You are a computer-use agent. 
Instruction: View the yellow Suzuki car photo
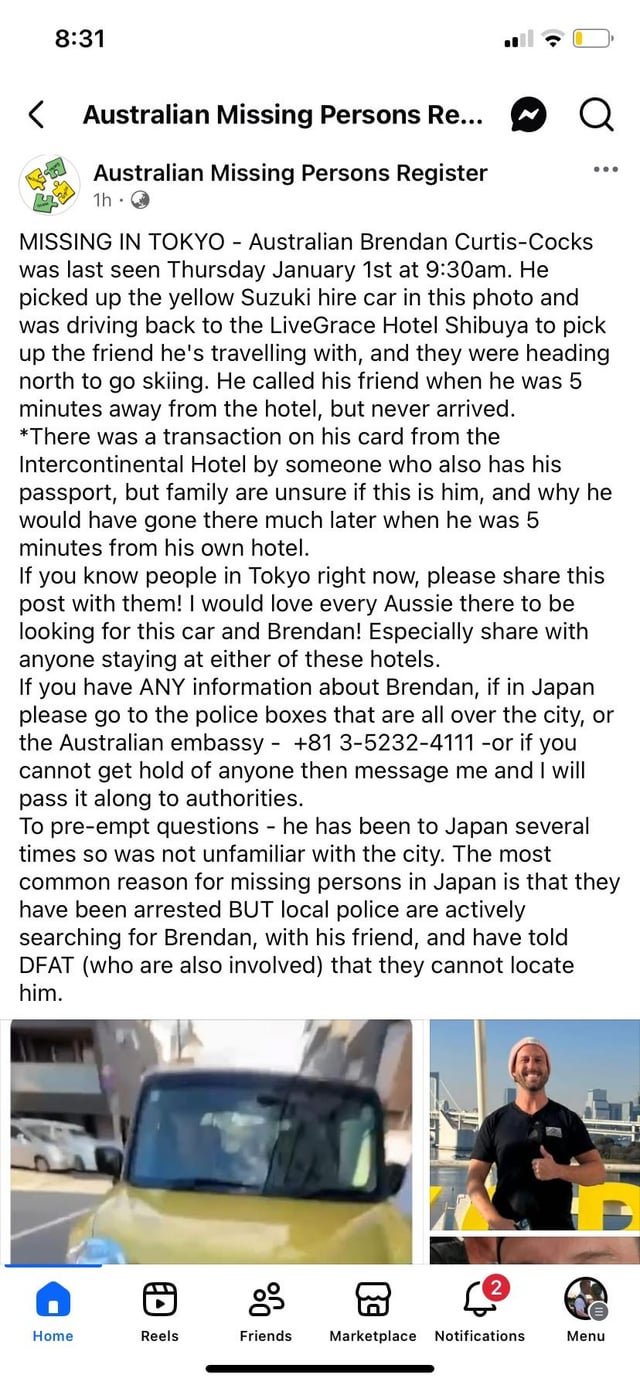pos(211,1140)
